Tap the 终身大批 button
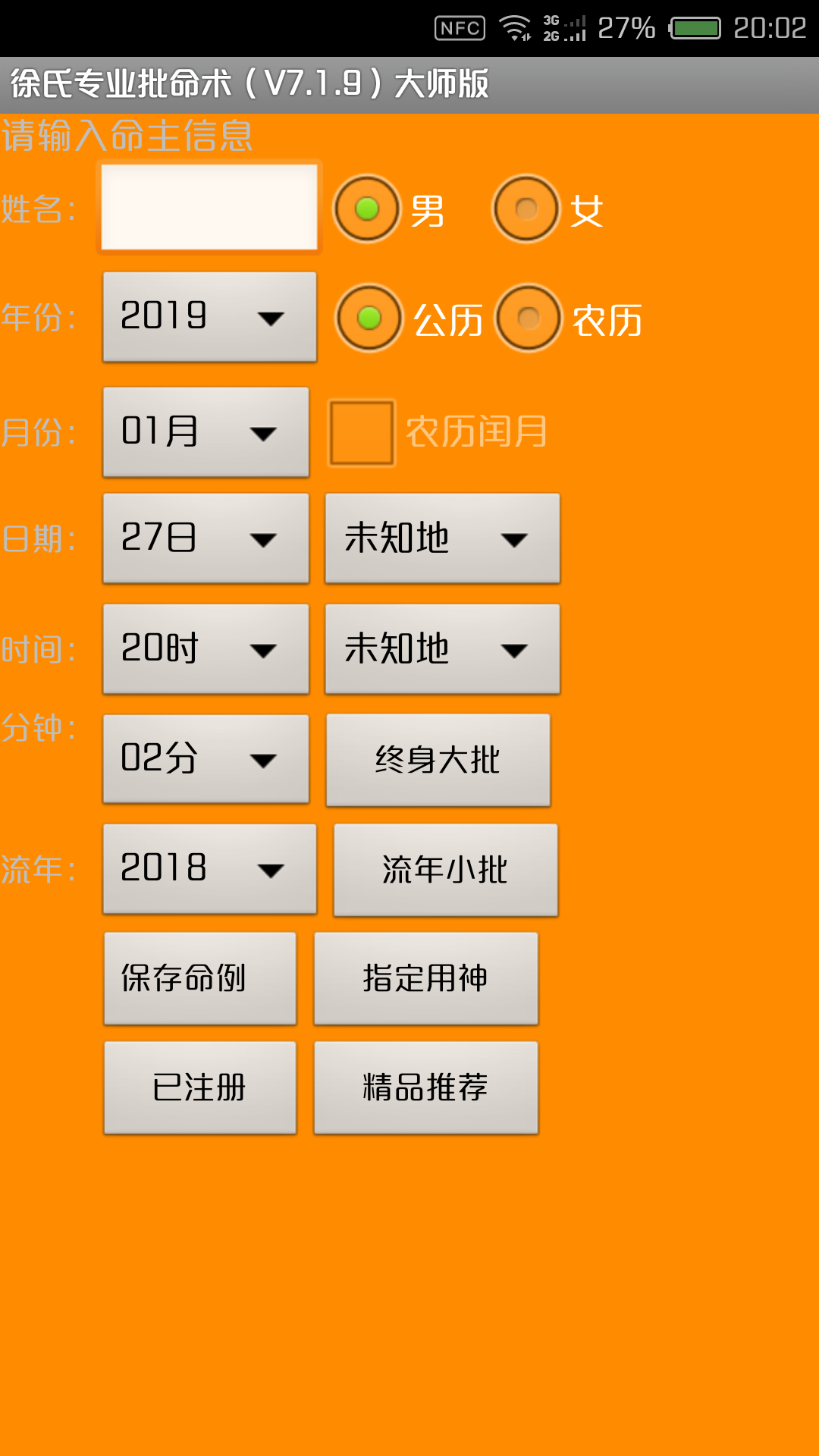The image size is (819, 1456). coord(438,760)
